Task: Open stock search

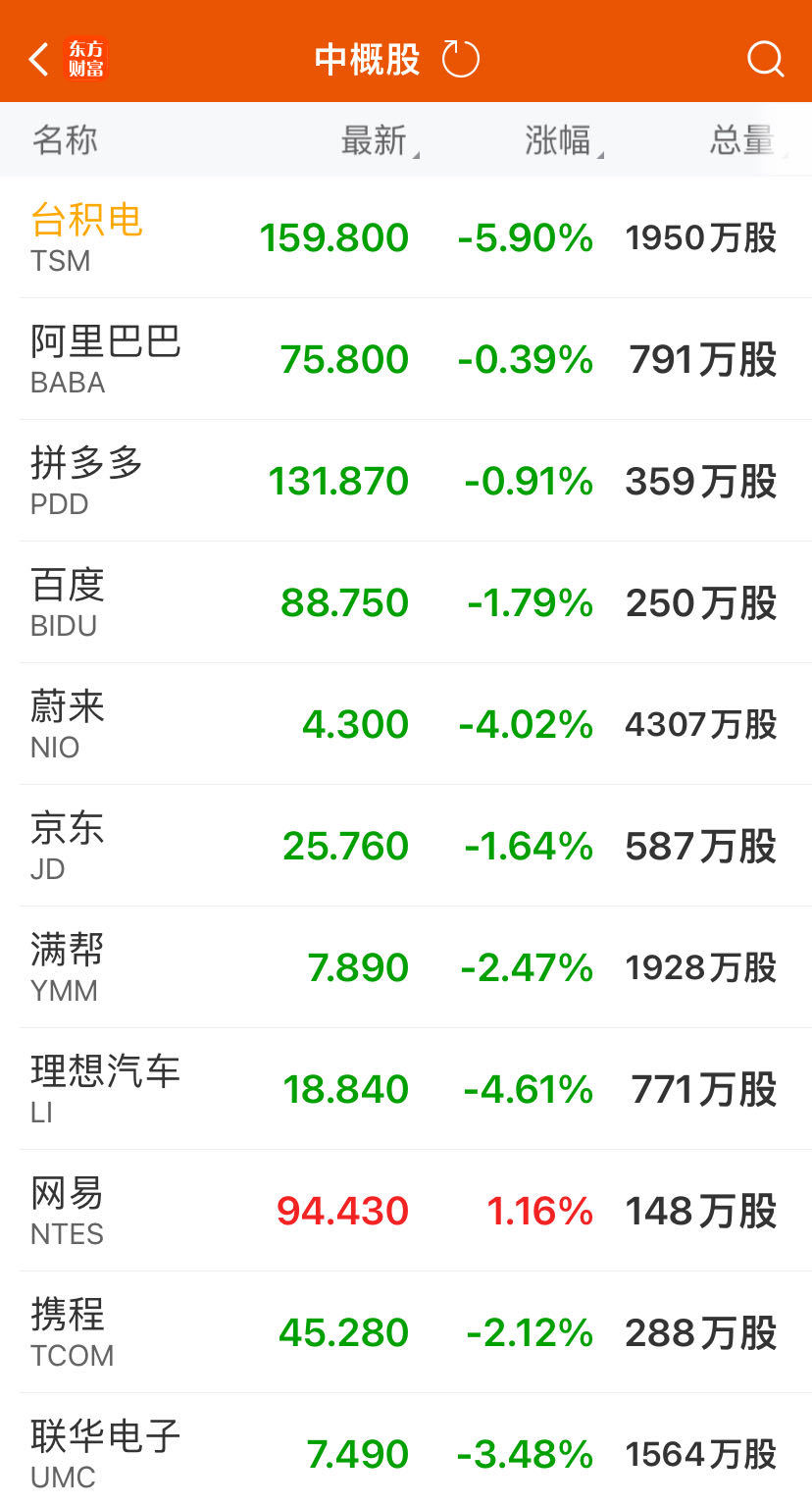Action: pyautogui.click(x=765, y=59)
